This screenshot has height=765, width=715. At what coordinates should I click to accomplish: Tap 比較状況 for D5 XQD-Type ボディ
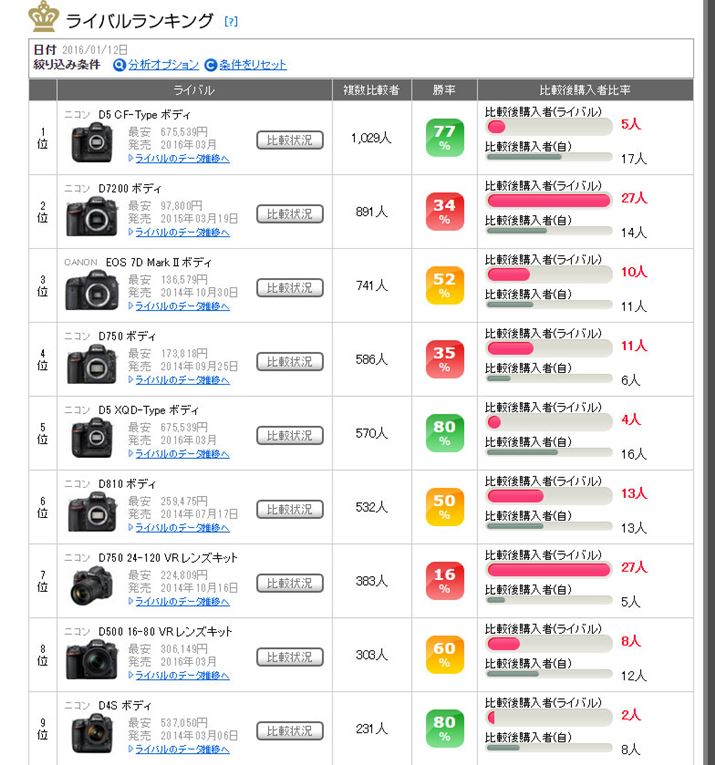290,436
